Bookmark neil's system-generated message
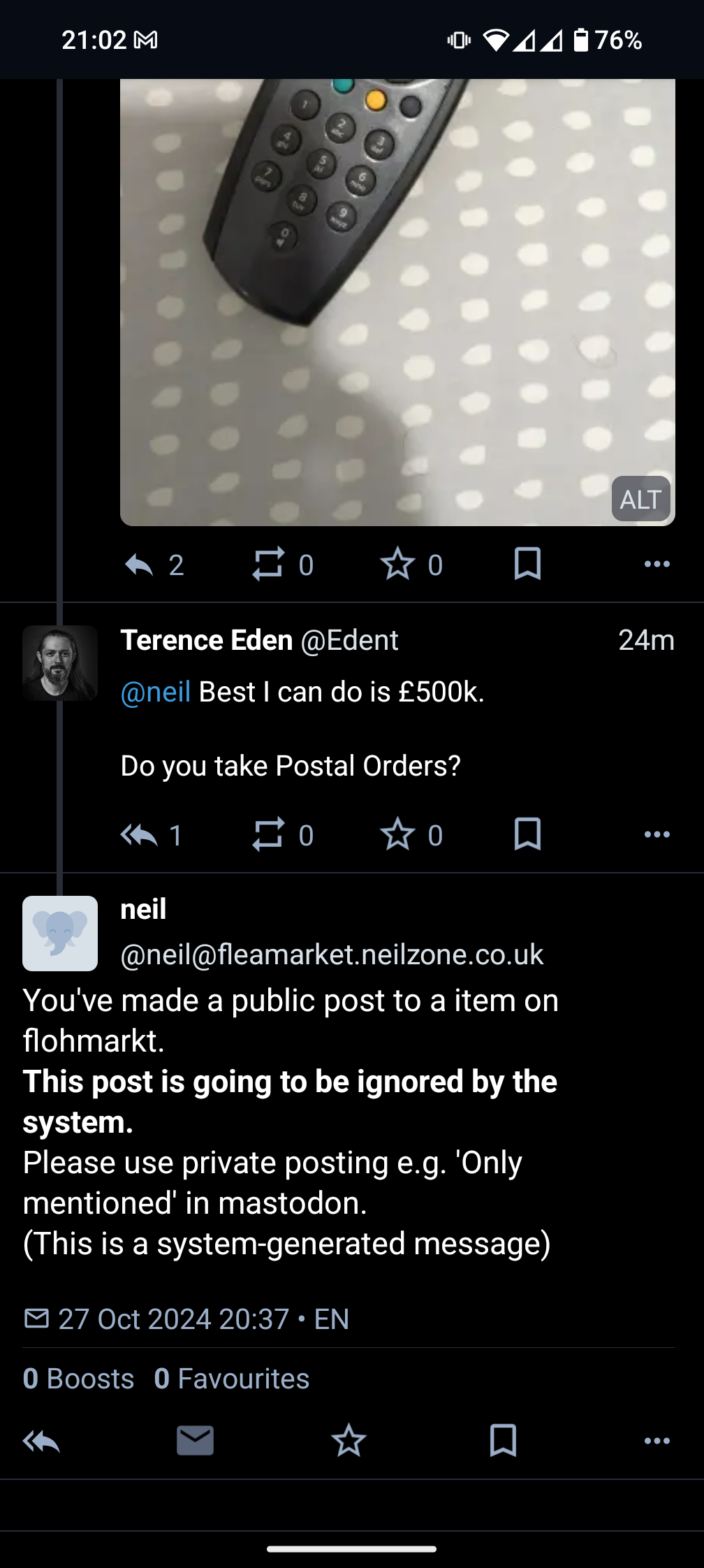Image resolution: width=704 pixels, height=1568 pixels. click(503, 1441)
